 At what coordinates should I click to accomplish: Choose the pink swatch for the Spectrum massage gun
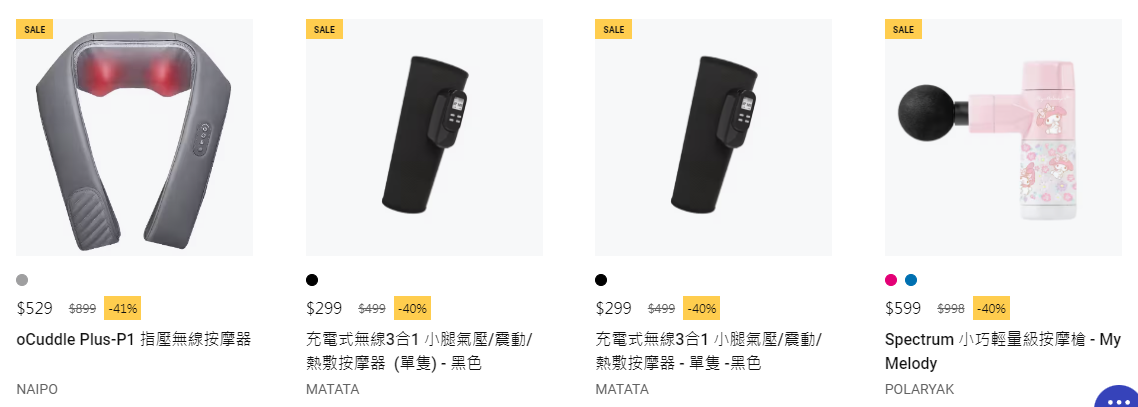pyautogui.click(x=891, y=280)
